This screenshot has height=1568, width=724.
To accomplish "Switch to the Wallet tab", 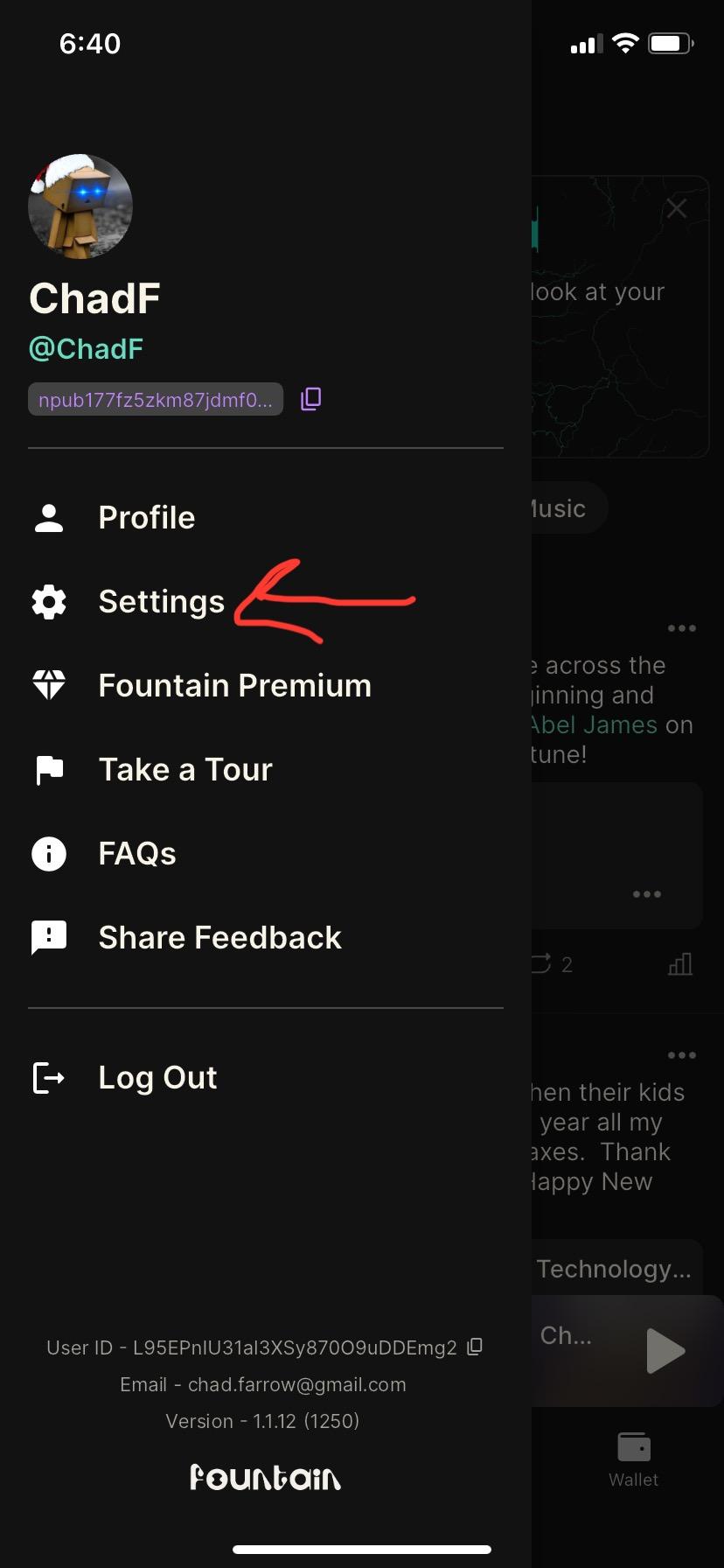I will tap(634, 1459).
